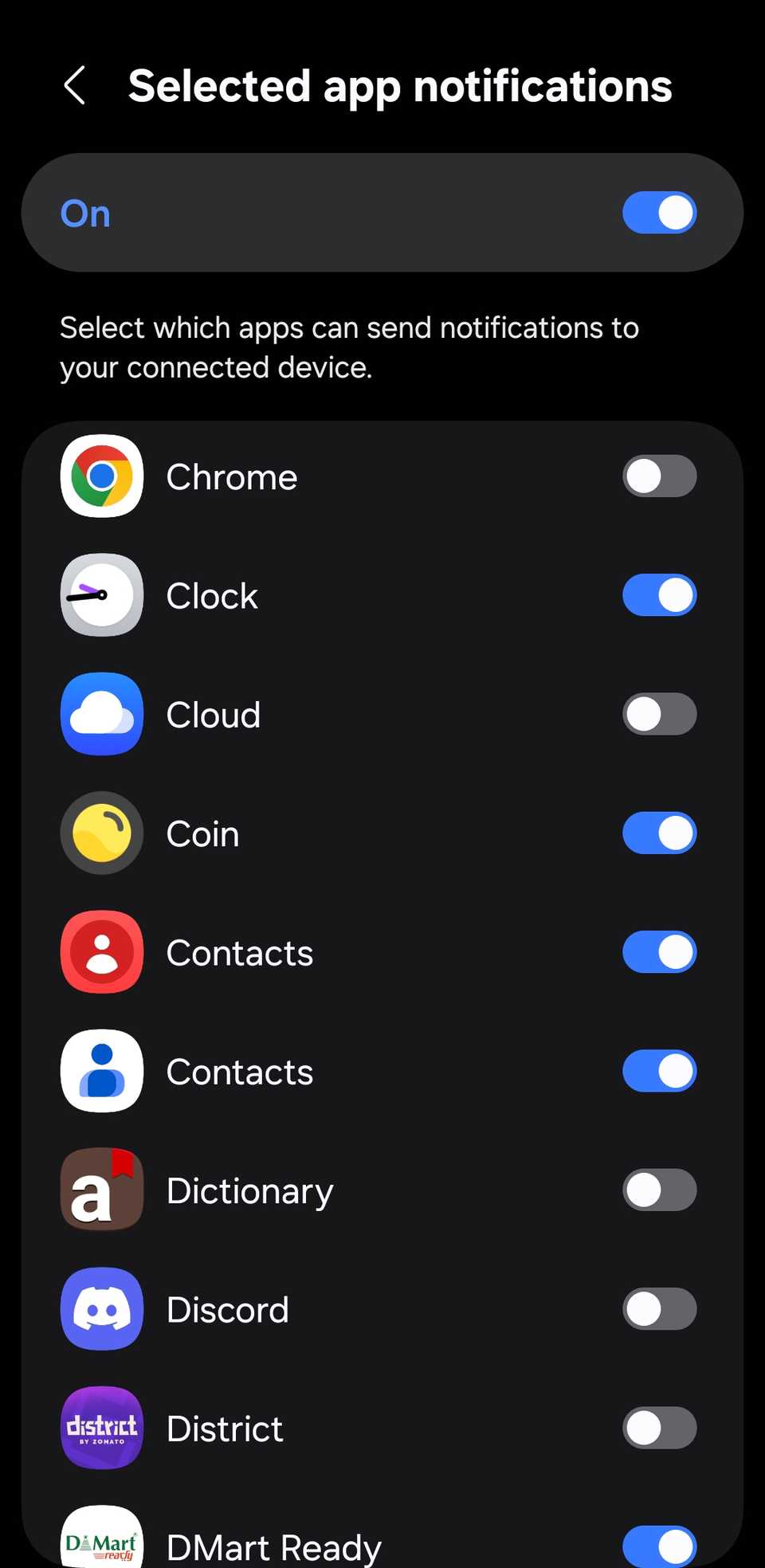Disable Clock notifications
The image size is (765, 1568).
coord(659,594)
